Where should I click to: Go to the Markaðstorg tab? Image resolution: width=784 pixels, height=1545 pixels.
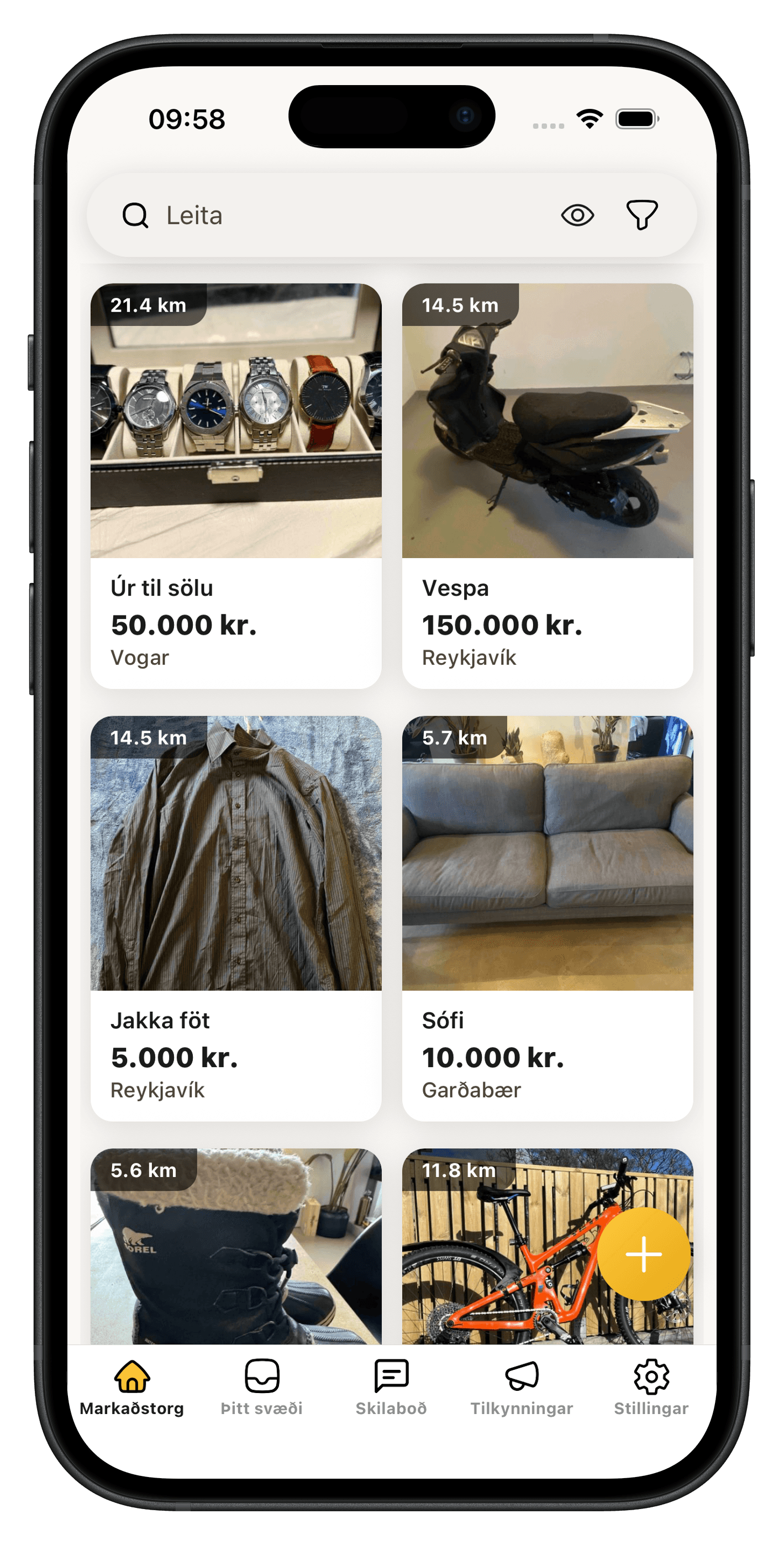click(x=132, y=1389)
